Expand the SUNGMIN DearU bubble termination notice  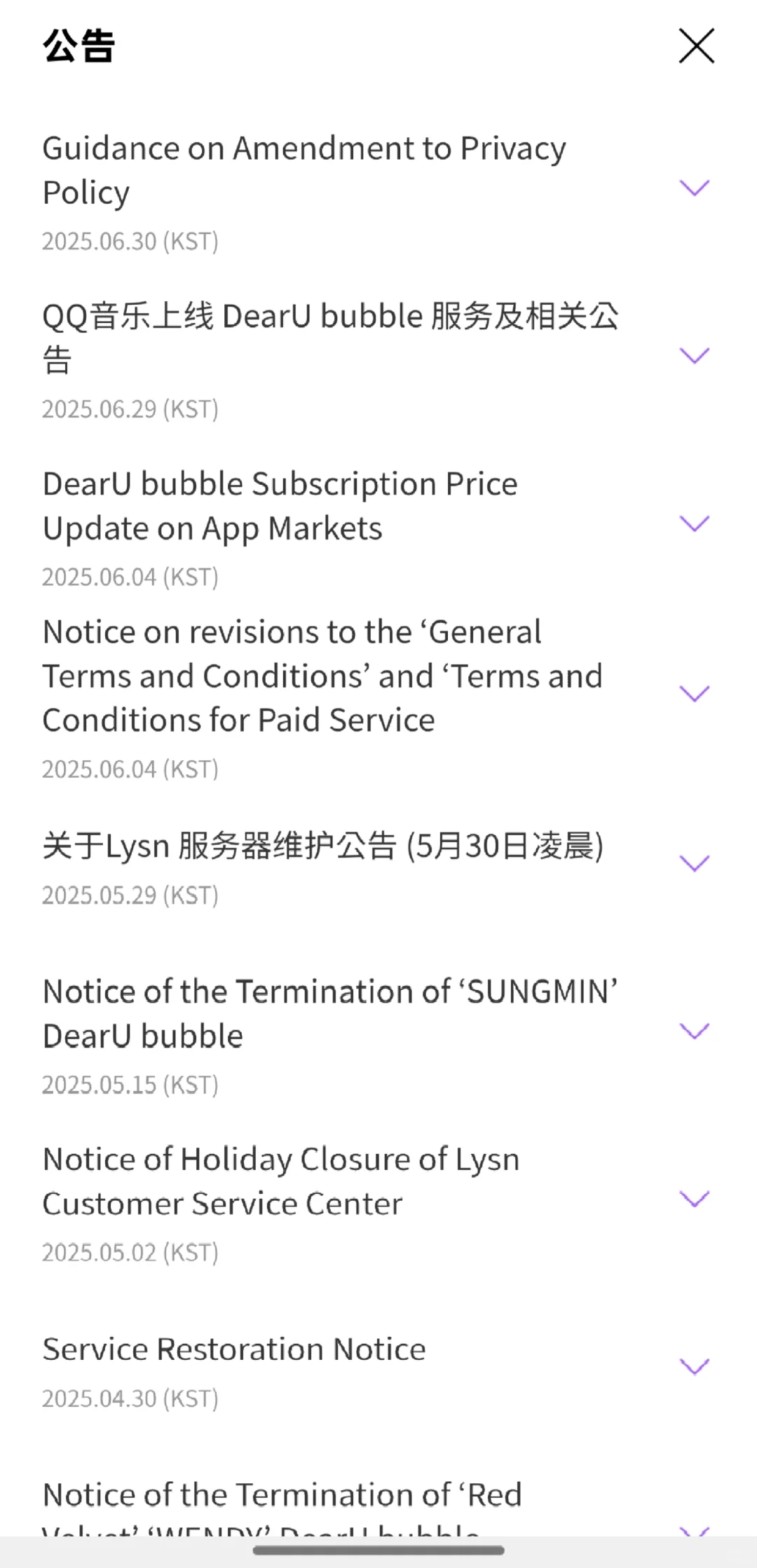click(x=695, y=1031)
